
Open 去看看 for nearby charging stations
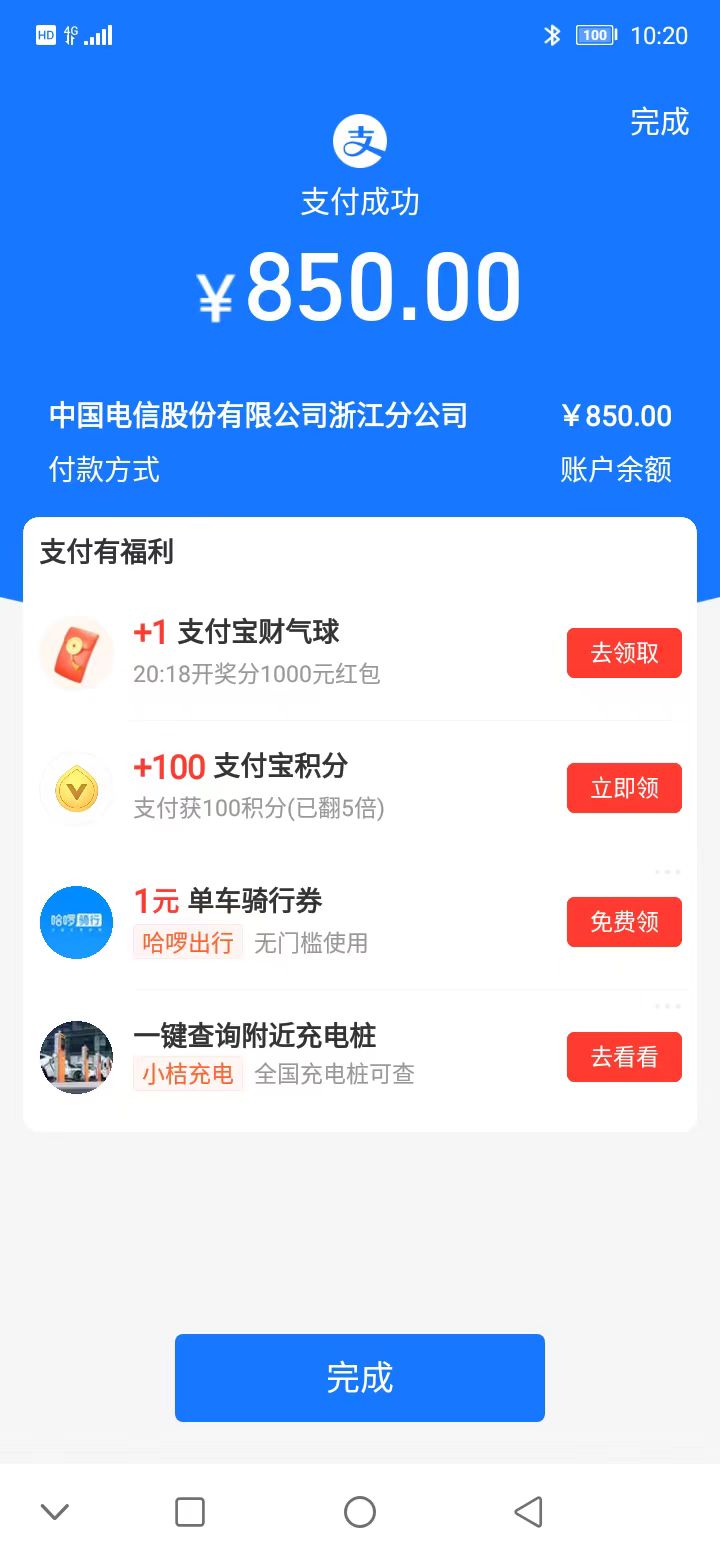pyautogui.click(x=624, y=1057)
